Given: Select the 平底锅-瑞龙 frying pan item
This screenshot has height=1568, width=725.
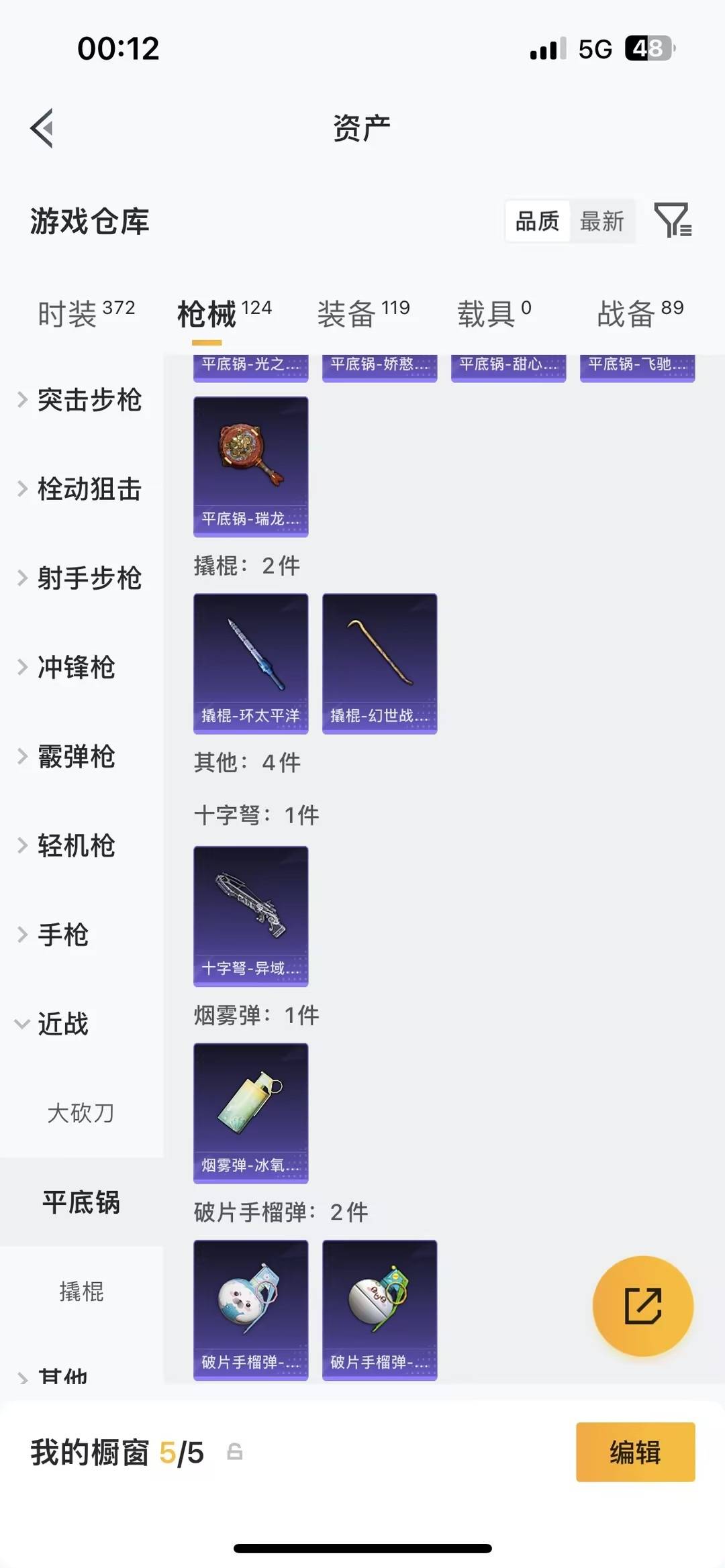Looking at the screenshot, I should tap(250, 466).
